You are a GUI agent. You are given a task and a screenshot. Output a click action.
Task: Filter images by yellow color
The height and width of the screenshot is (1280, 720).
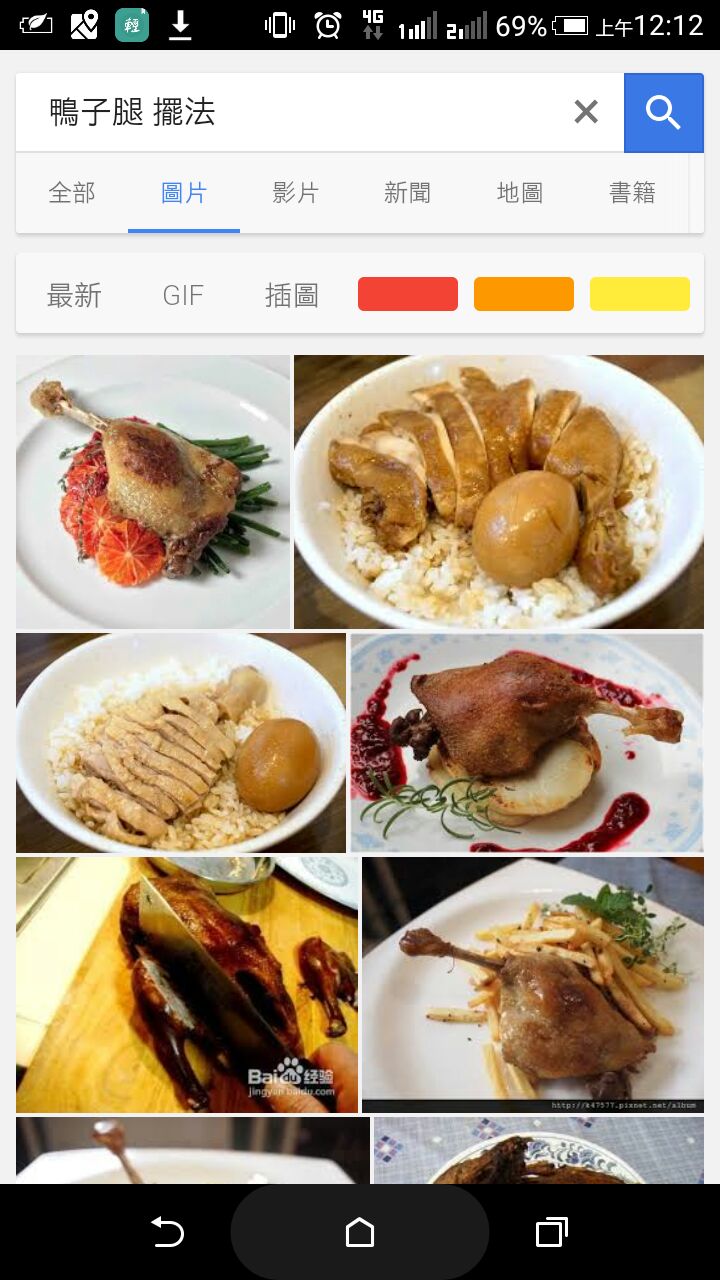(x=640, y=294)
